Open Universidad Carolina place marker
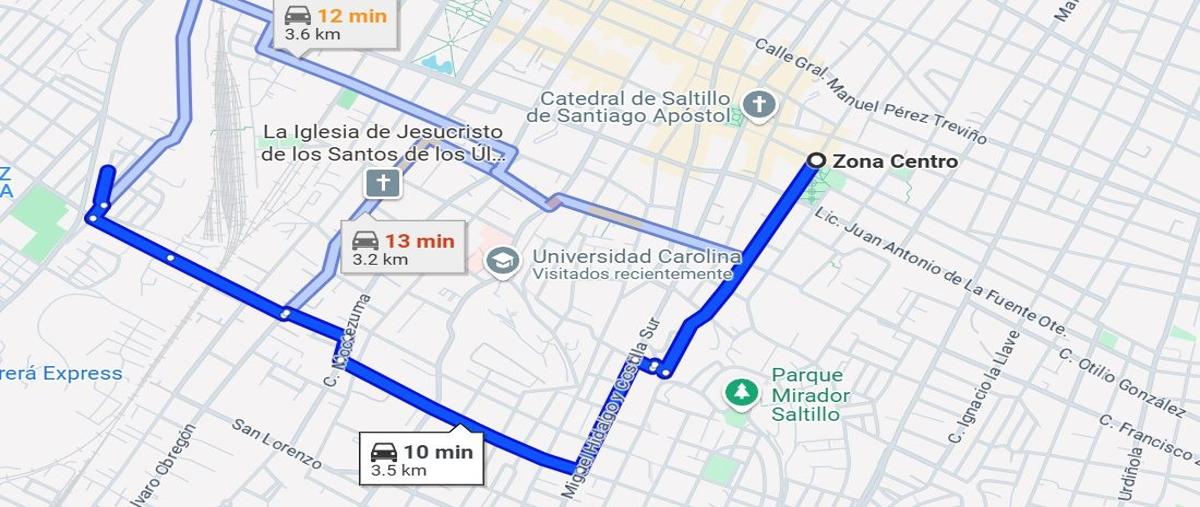This screenshot has width=1200, height=507. pyautogui.click(x=502, y=262)
